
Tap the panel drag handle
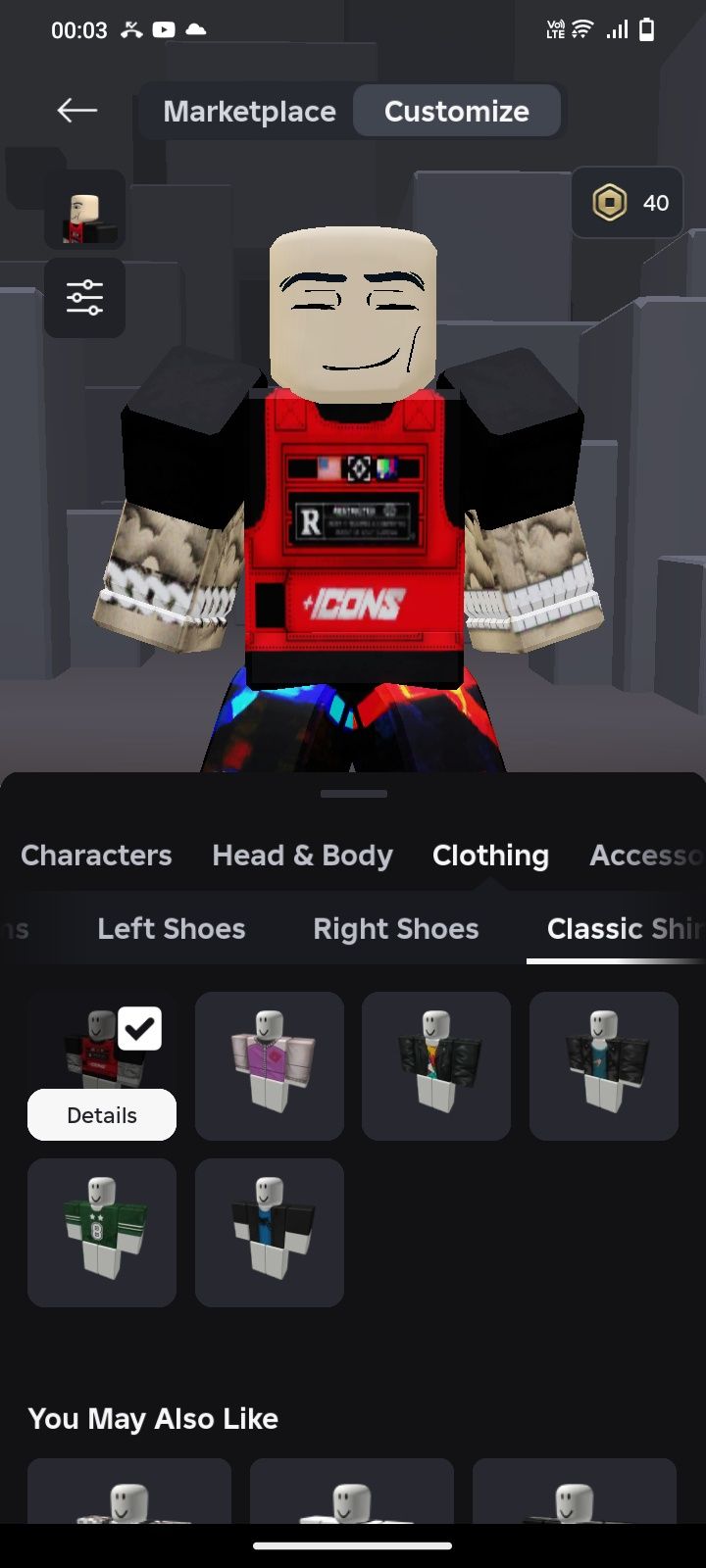tap(353, 794)
